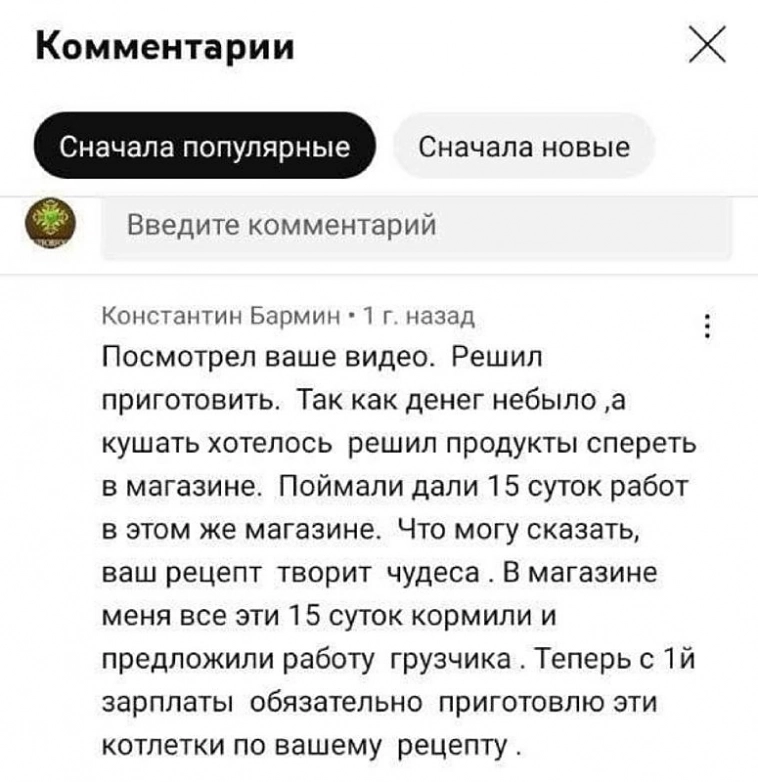Tap the Введите комментарий input field
Viewport: 758px width, 782px height.
click(415, 225)
